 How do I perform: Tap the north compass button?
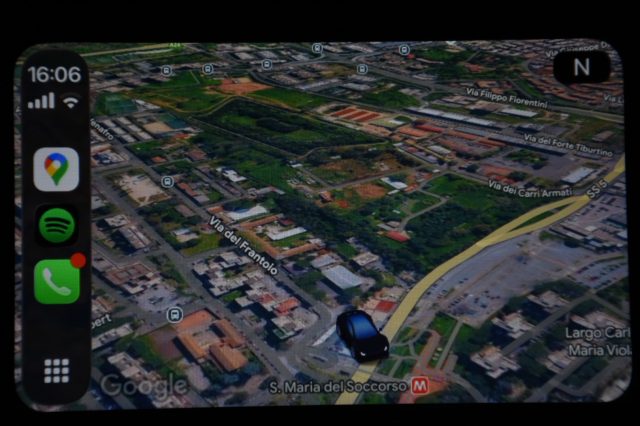point(580,67)
